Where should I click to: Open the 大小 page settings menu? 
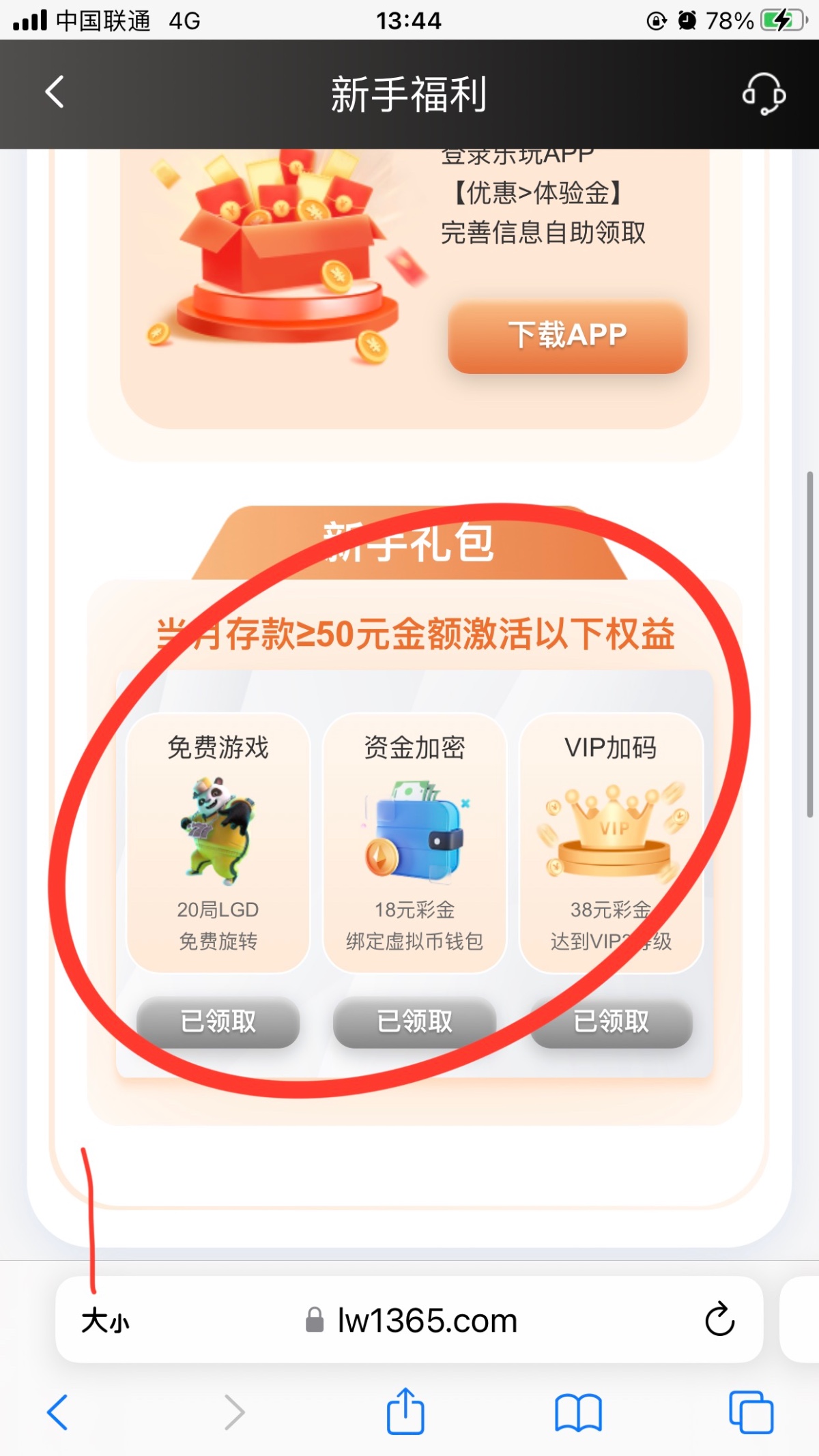click(x=105, y=1321)
